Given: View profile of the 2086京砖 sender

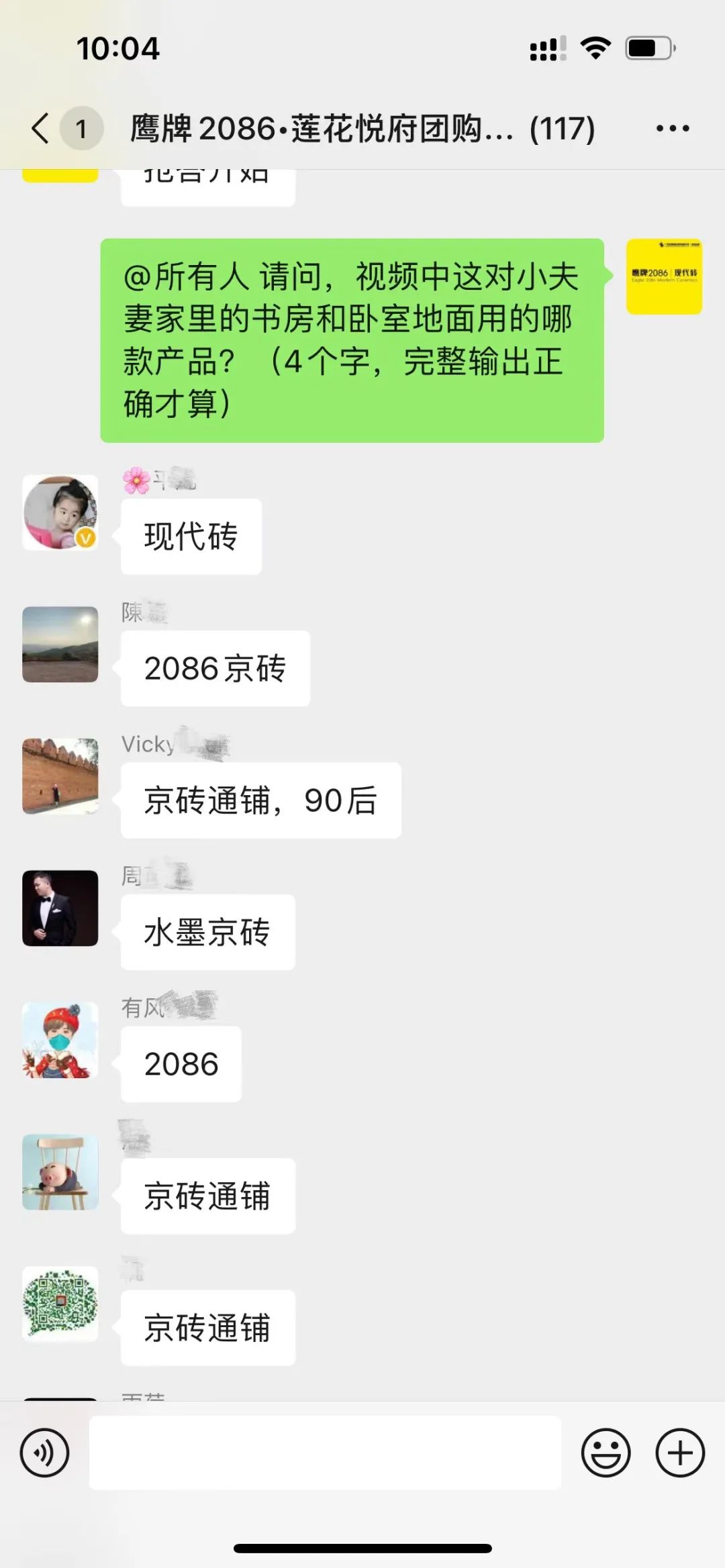Looking at the screenshot, I should [60, 644].
